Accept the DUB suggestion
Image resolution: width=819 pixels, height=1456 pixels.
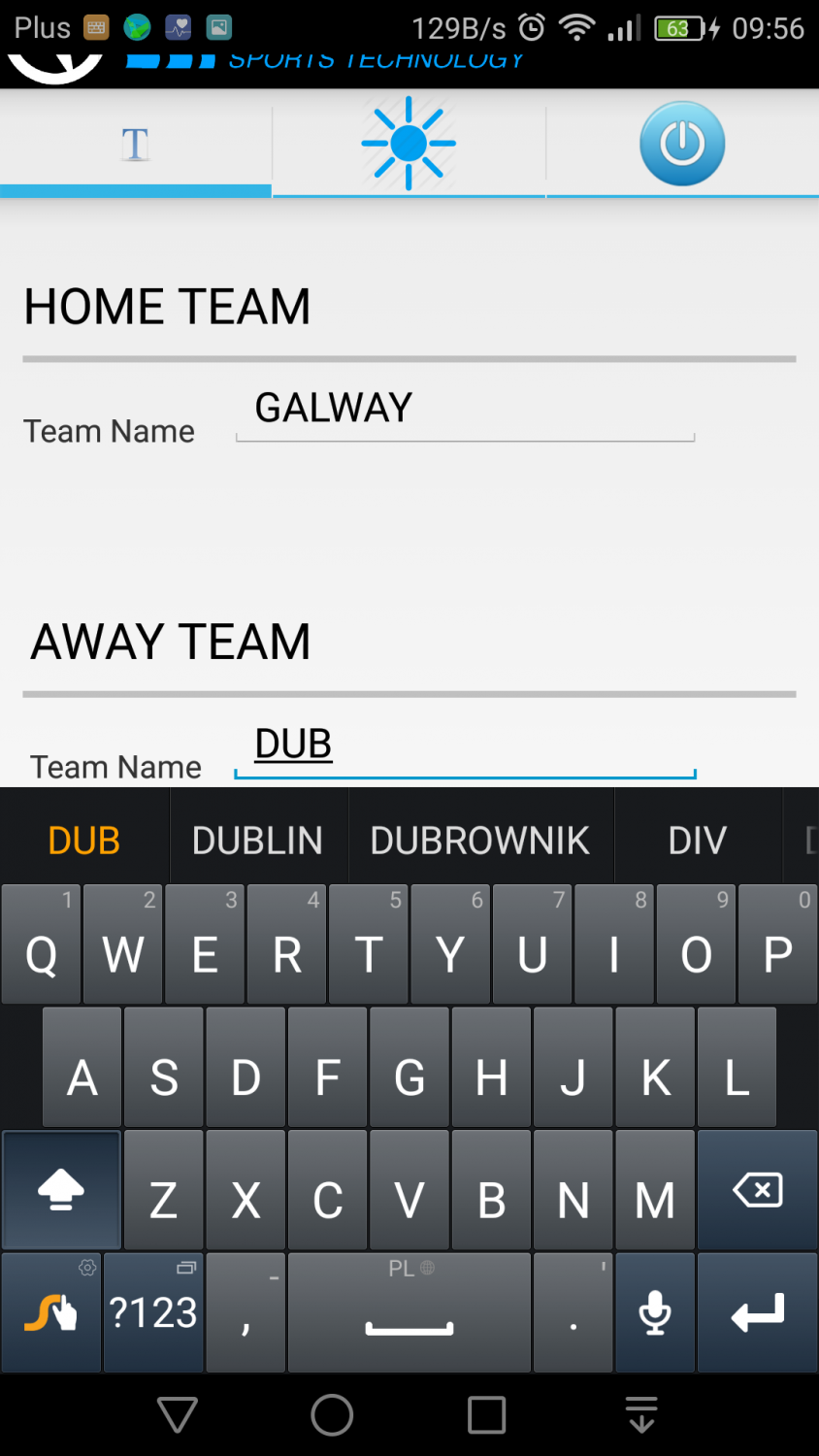click(x=84, y=841)
